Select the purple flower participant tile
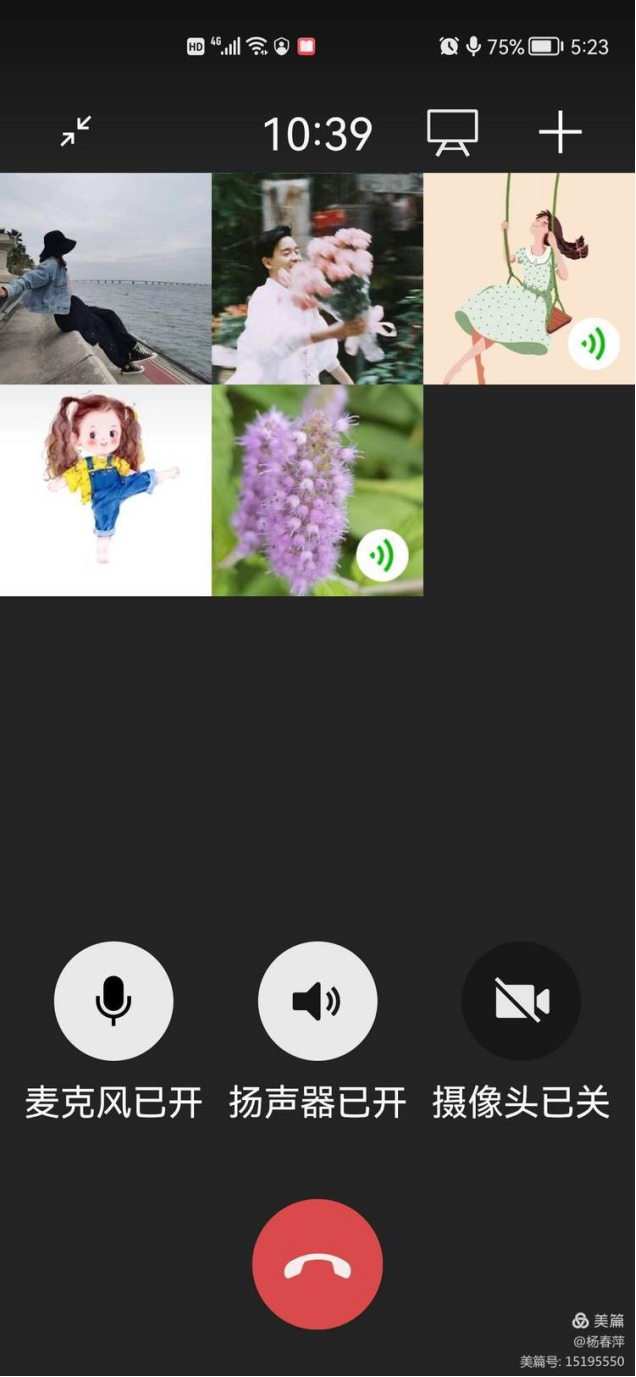 pyautogui.click(x=317, y=490)
